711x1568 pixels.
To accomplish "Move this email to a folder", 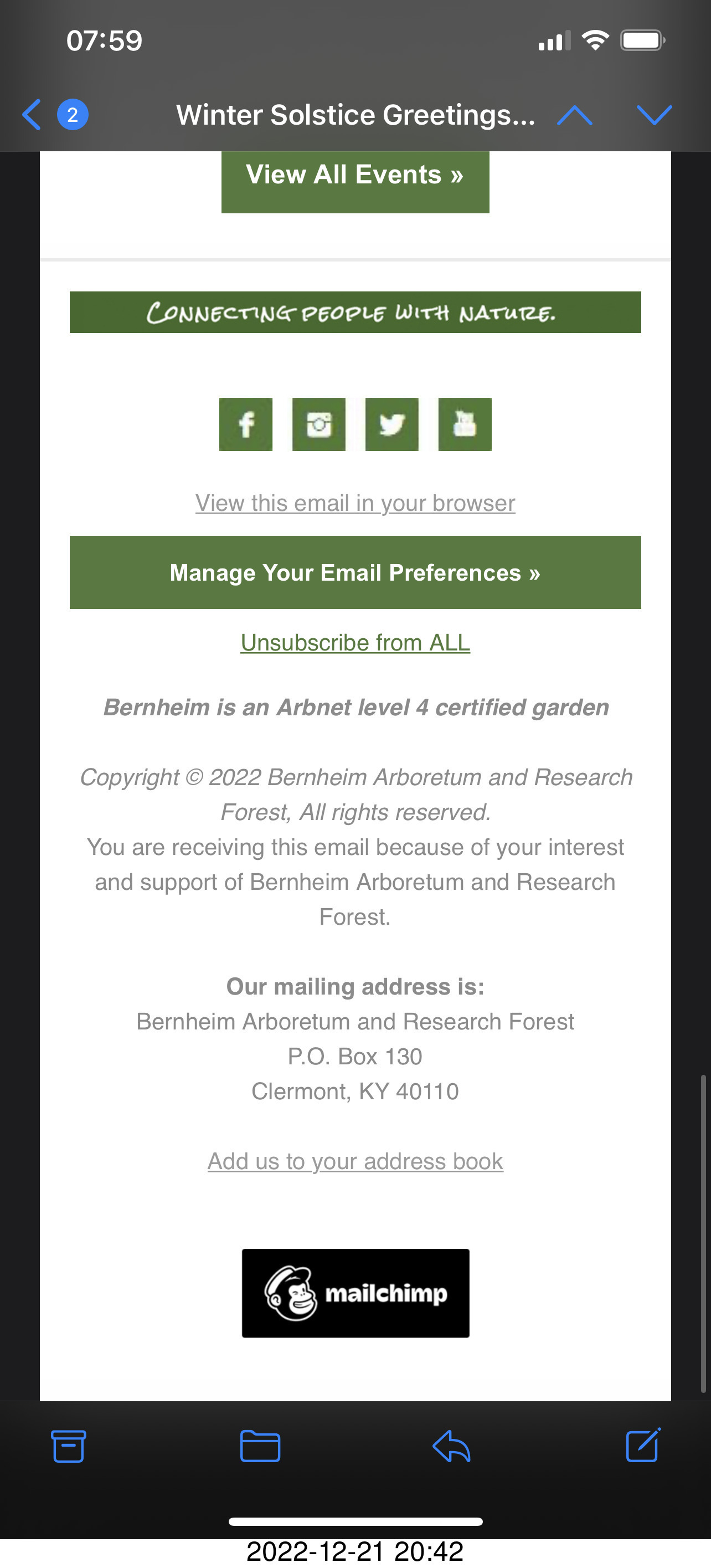I will pyautogui.click(x=260, y=1446).
